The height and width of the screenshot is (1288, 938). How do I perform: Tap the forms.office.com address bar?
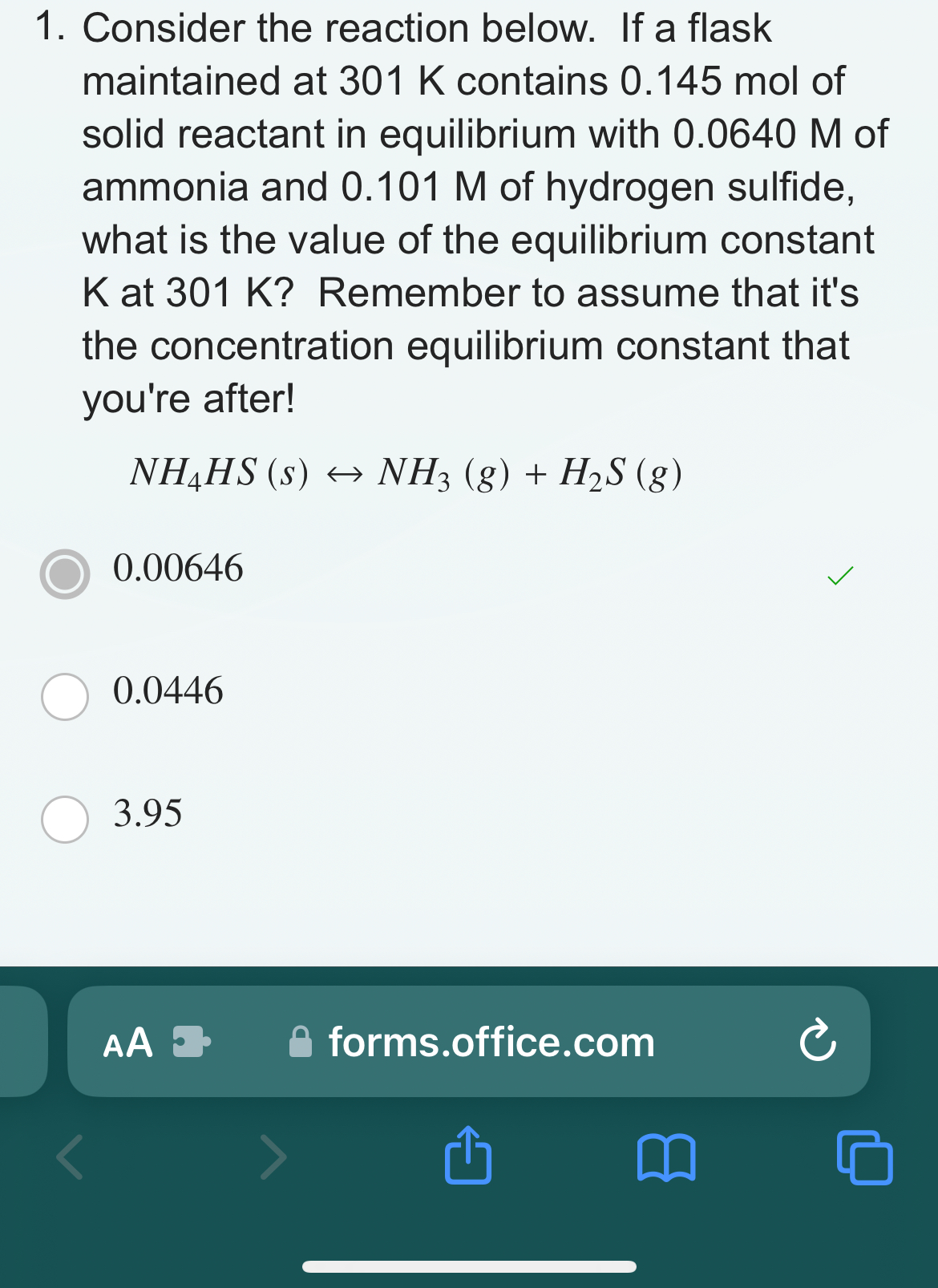pyautogui.click(x=491, y=1041)
